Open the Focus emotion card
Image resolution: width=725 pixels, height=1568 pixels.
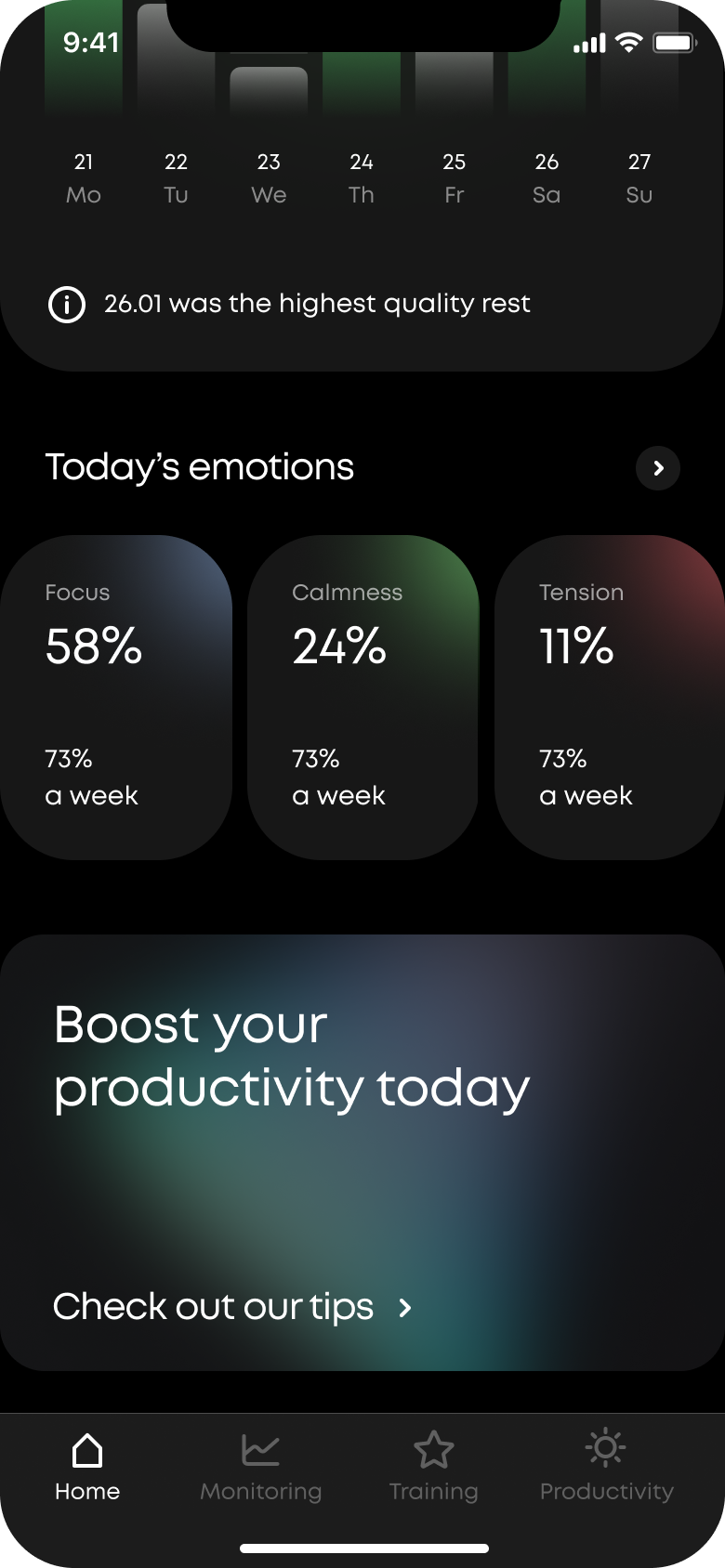click(115, 697)
